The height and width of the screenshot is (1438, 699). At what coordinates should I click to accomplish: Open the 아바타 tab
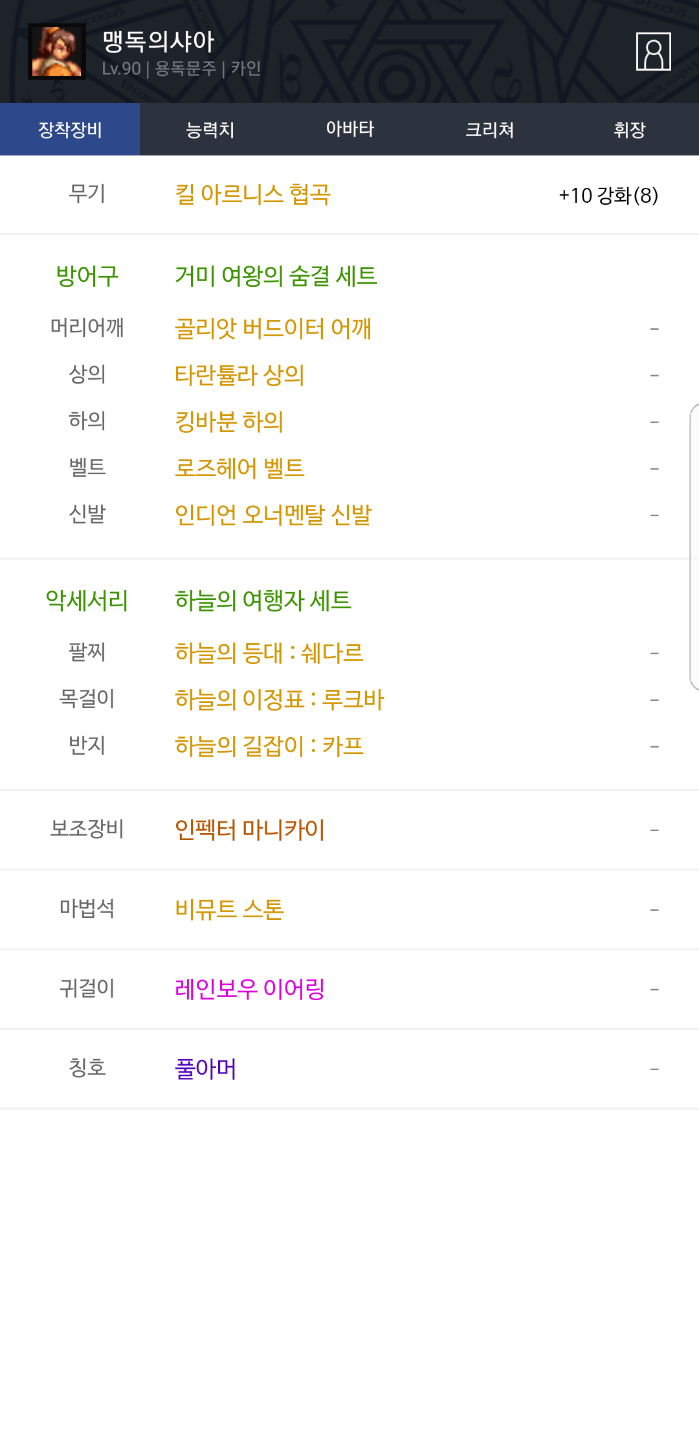(x=350, y=130)
